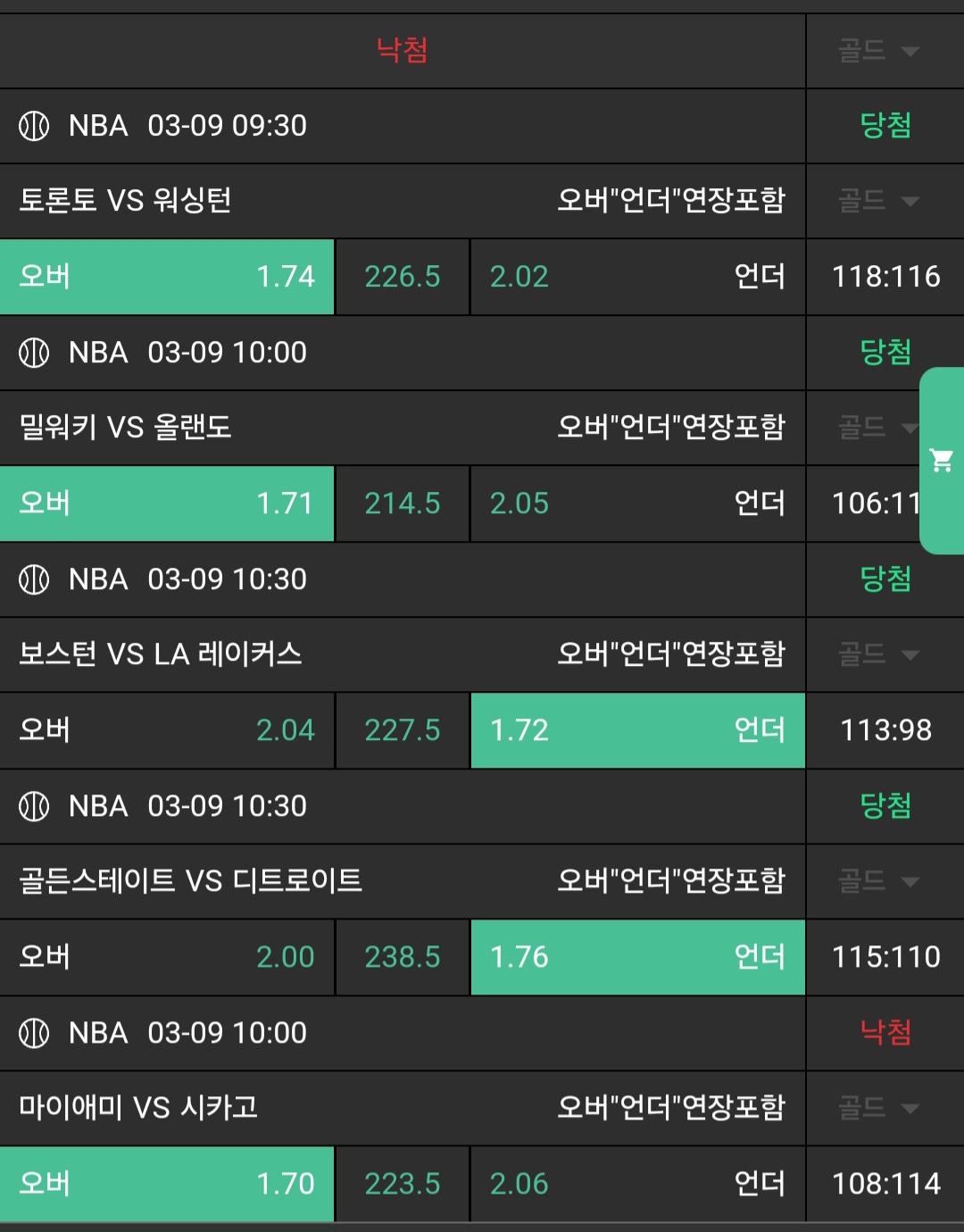Image resolution: width=964 pixels, height=1232 pixels.
Task: Pick 언더 2.05 for 밀워키 VS 올랜도
Action: coord(637,504)
